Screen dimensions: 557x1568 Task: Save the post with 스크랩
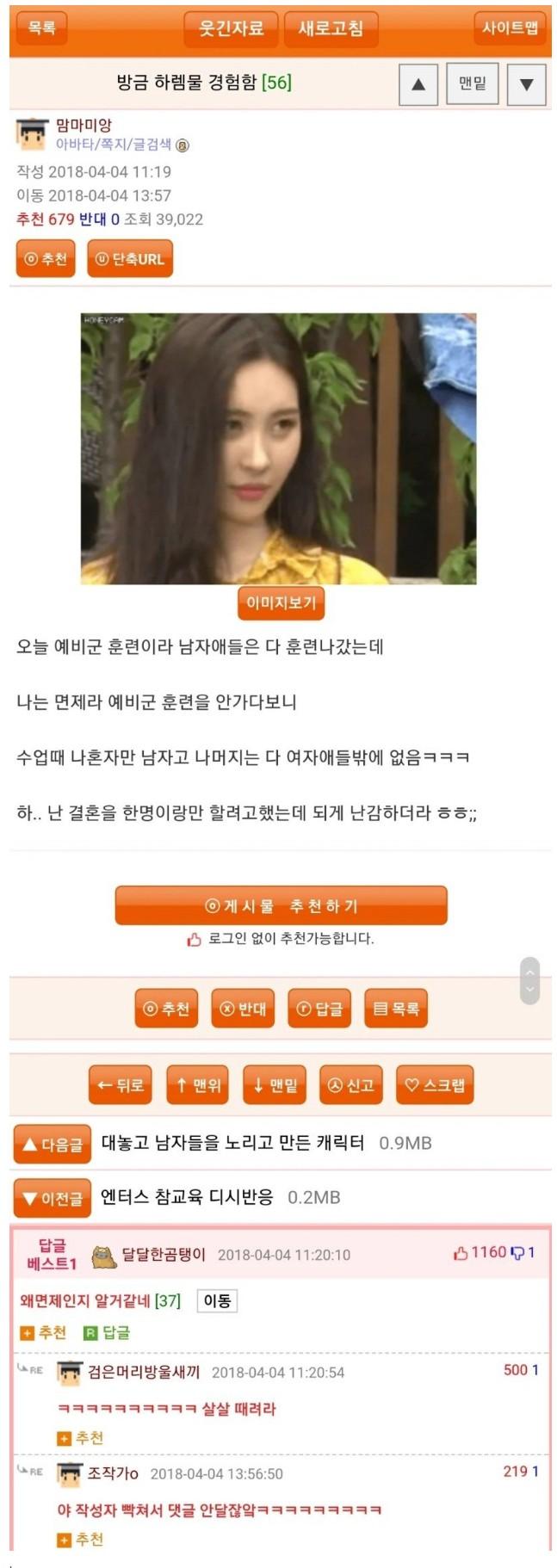pos(435,1085)
